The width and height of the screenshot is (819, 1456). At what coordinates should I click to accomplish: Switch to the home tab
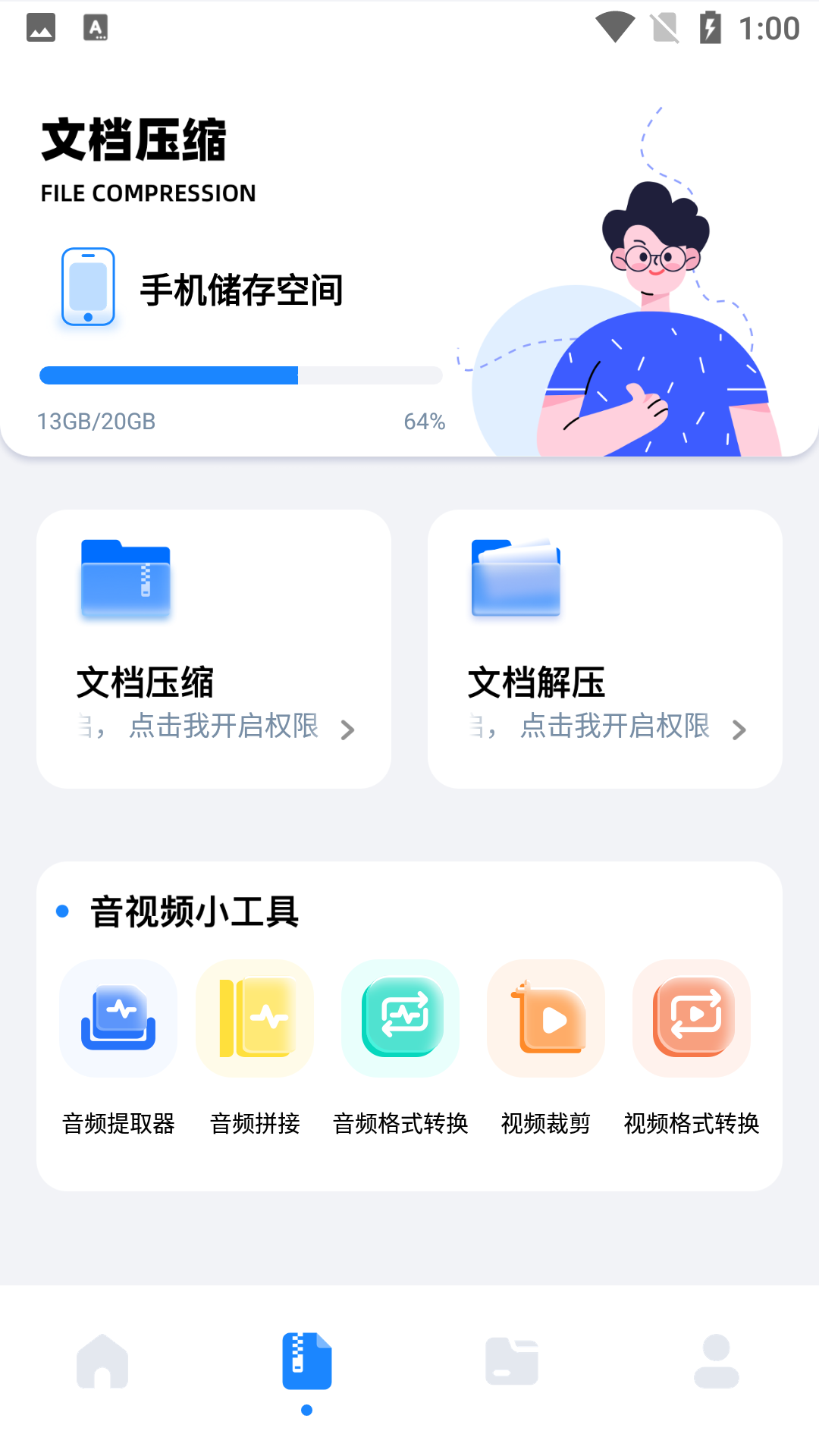[x=102, y=1361]
